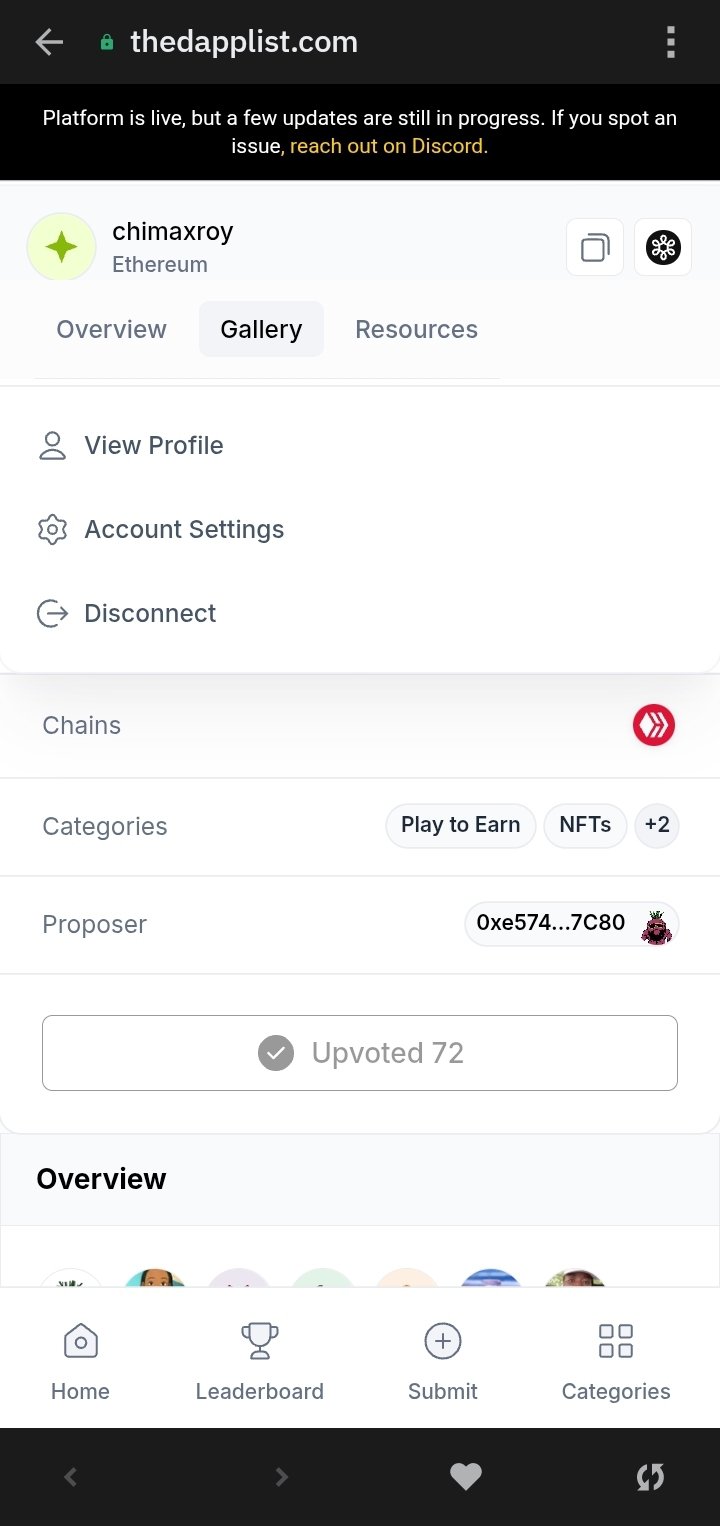Reload the page with the refresh icon
The width and height of the screenshot is (720, 1526).
coord(650,1477)
